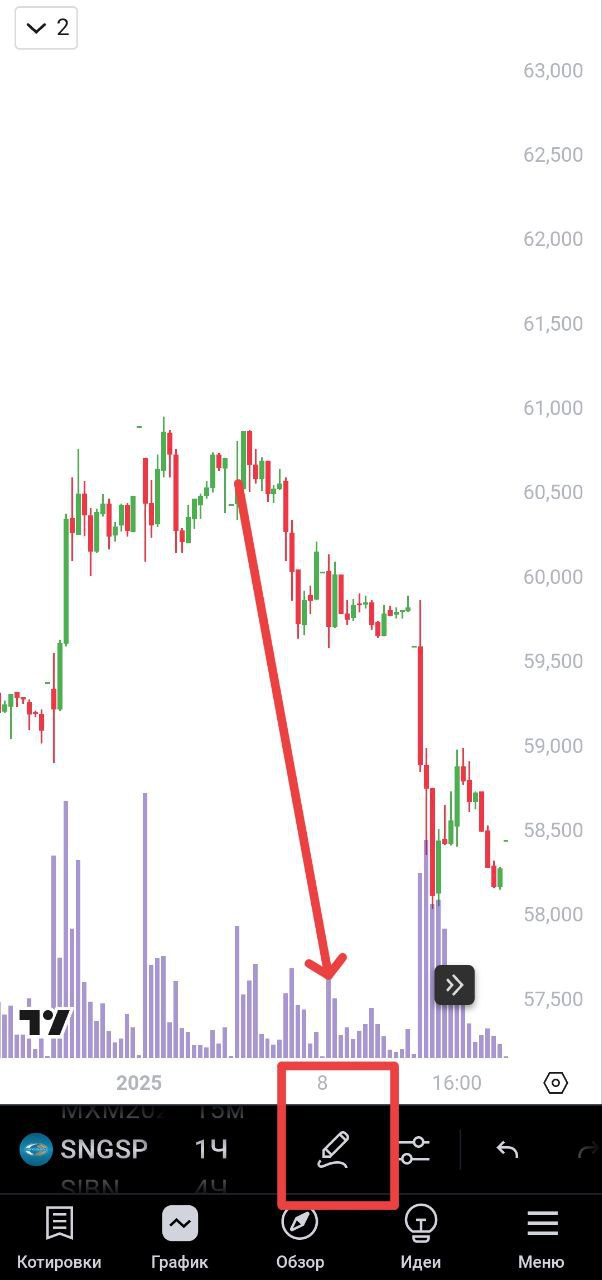Jump to the latest bar with the double-arrow button
Screen dimensions: 602x1280
click(454, 985)
